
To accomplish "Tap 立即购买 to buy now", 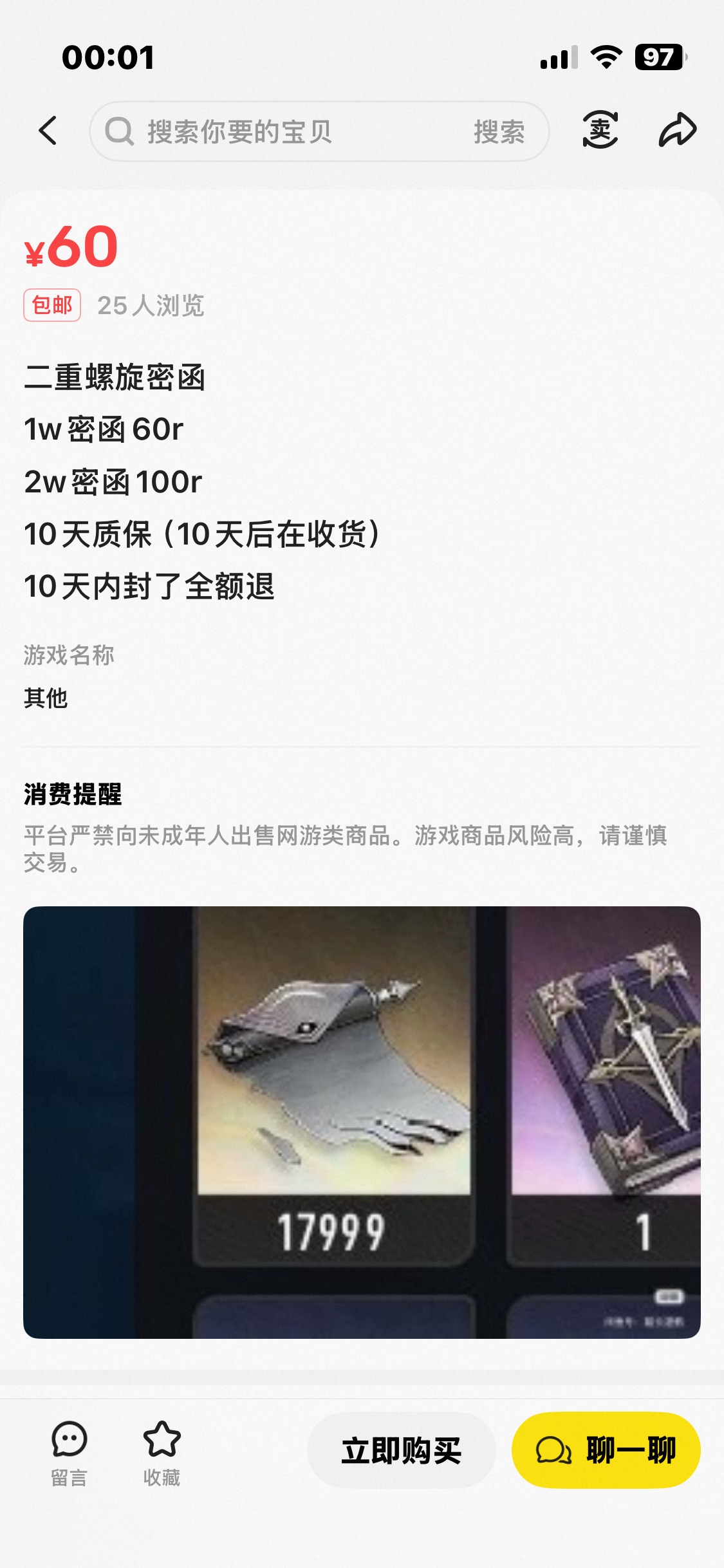I will coord(401,1450).
